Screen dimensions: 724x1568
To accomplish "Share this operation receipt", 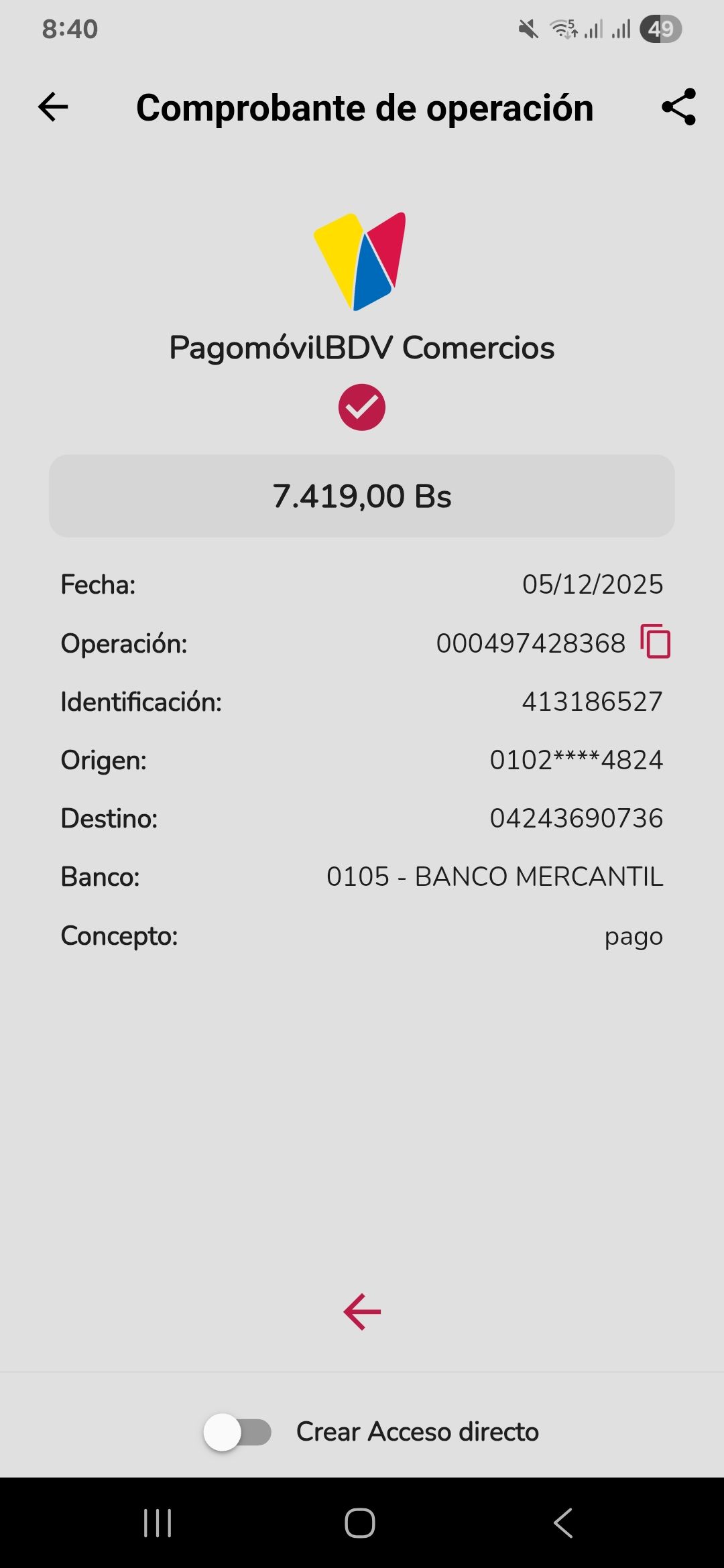I will pos(678,107).
